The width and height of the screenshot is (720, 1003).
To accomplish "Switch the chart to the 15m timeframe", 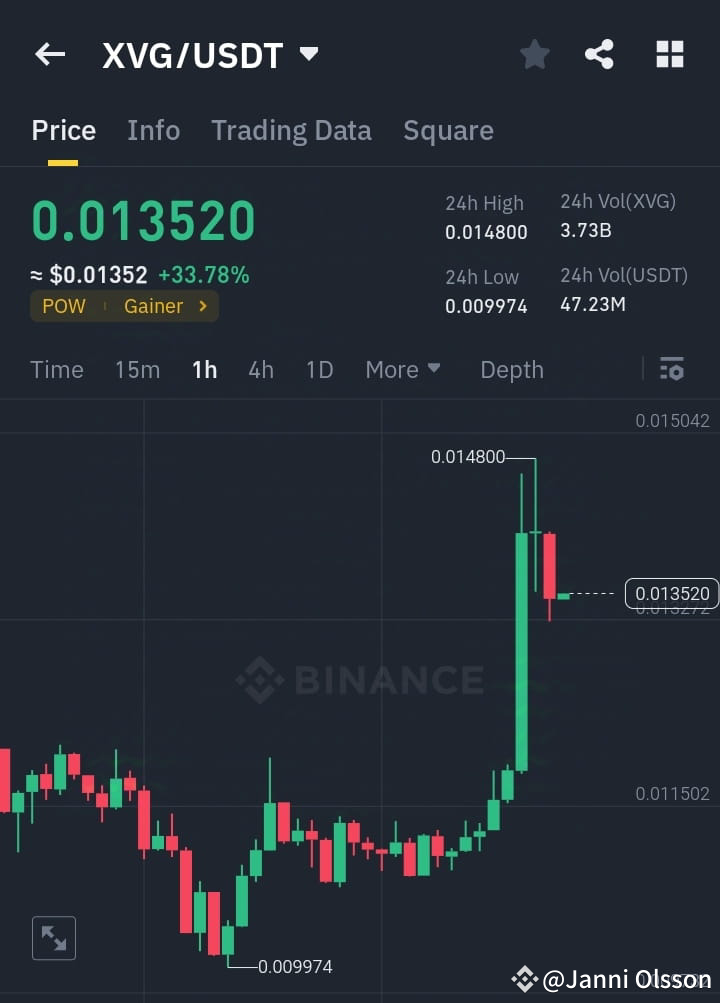I will point(137,369).
